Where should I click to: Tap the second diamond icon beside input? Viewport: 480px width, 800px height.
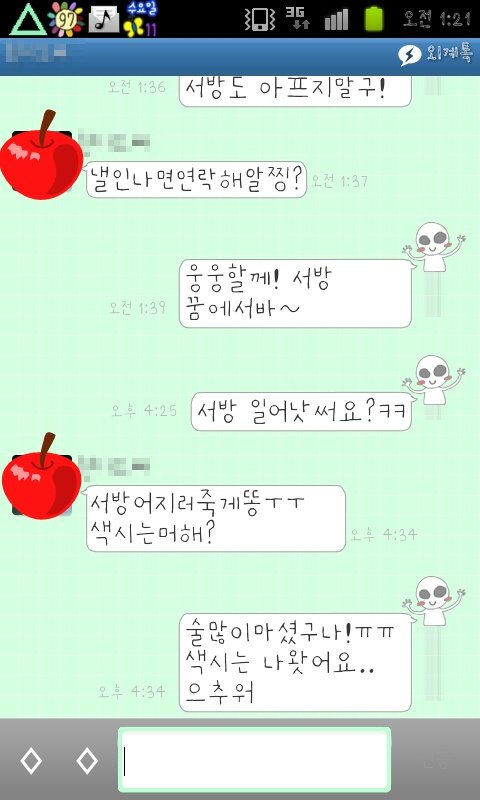[x=87, y=761]
